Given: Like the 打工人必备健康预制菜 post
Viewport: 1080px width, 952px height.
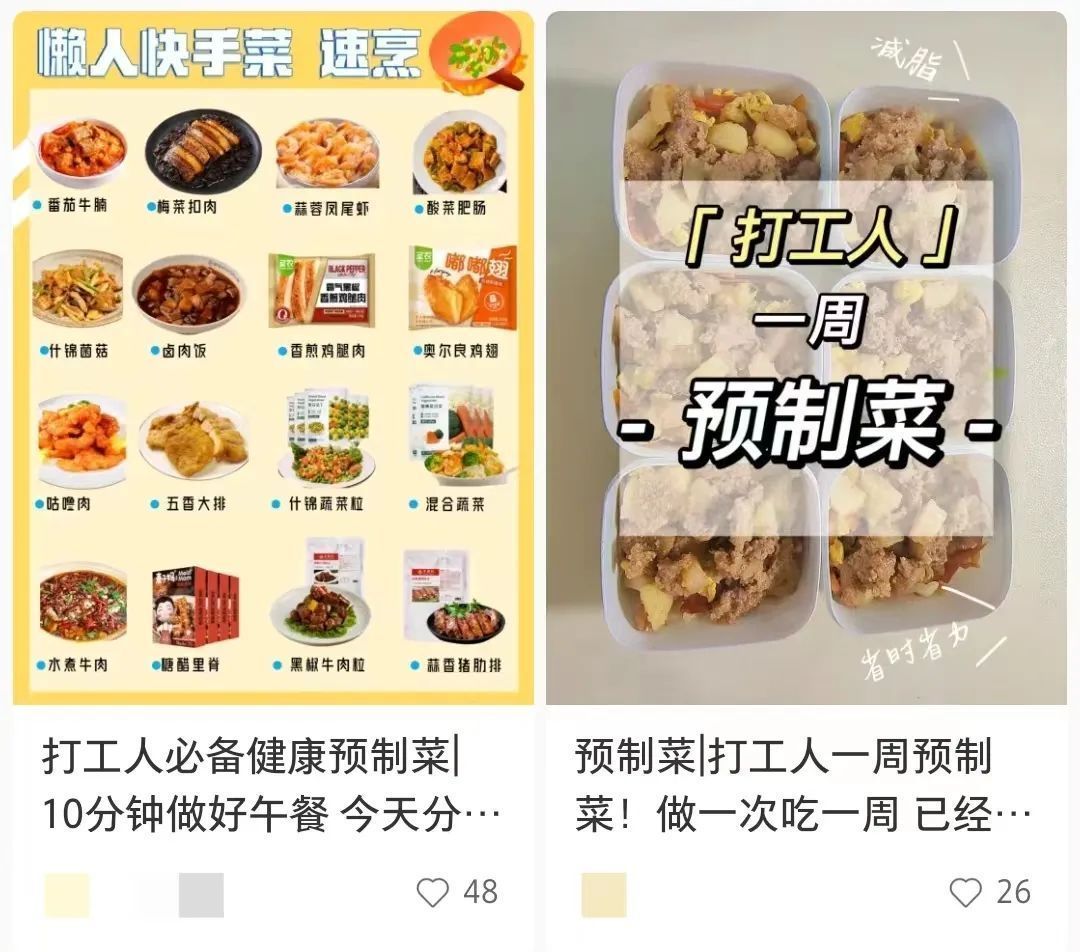Looking at the screenshot, I should pyautogui.click(x=433, y=892).
